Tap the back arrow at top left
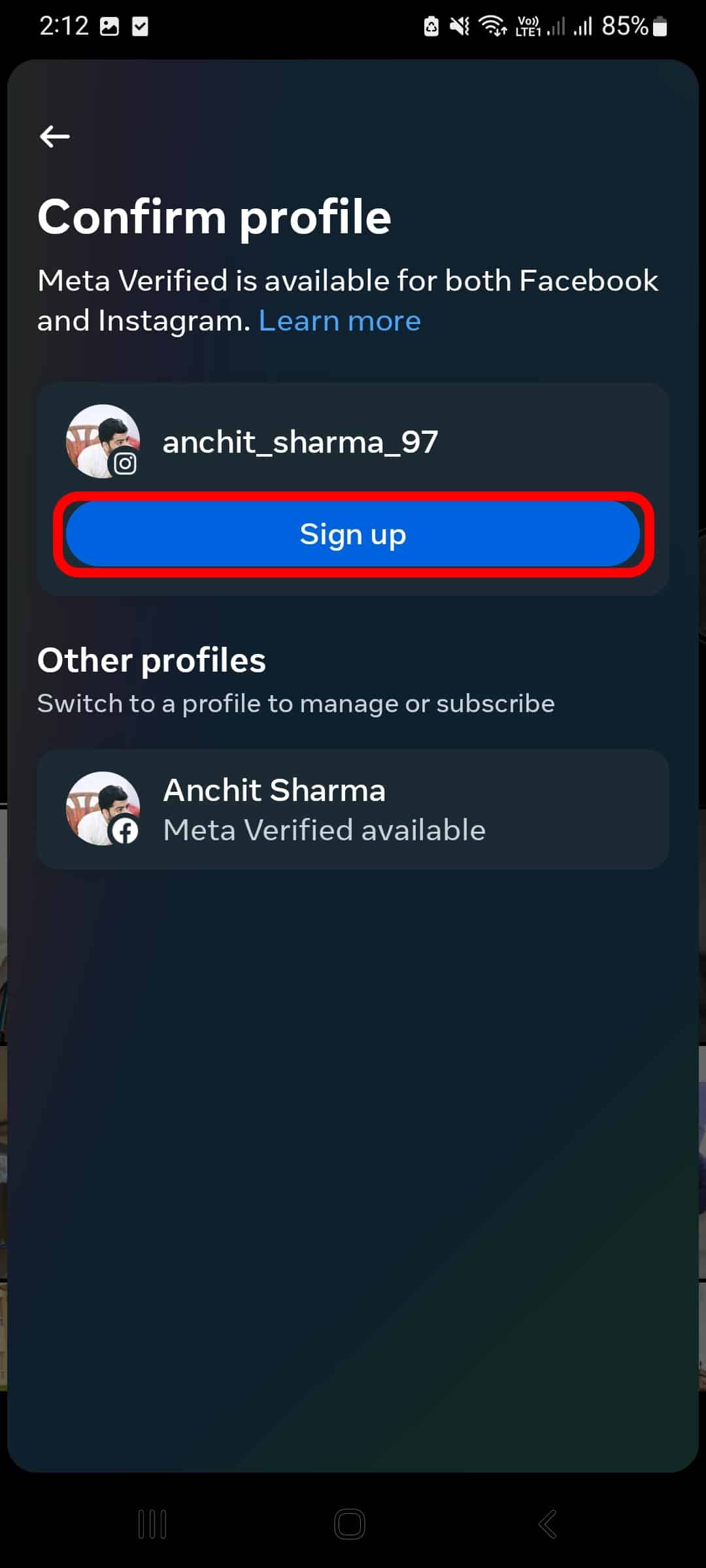The image size is (706, 1568). (x=55, y=136)
